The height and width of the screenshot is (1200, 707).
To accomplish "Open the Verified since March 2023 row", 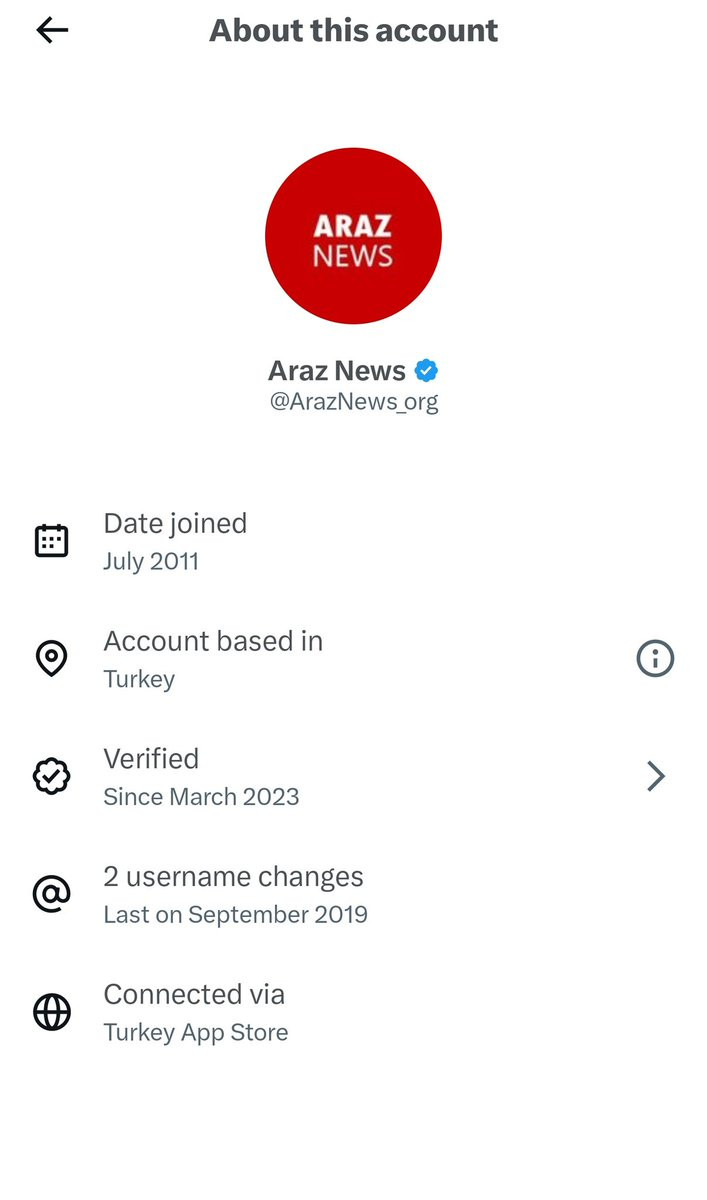I will pos(353,777).
